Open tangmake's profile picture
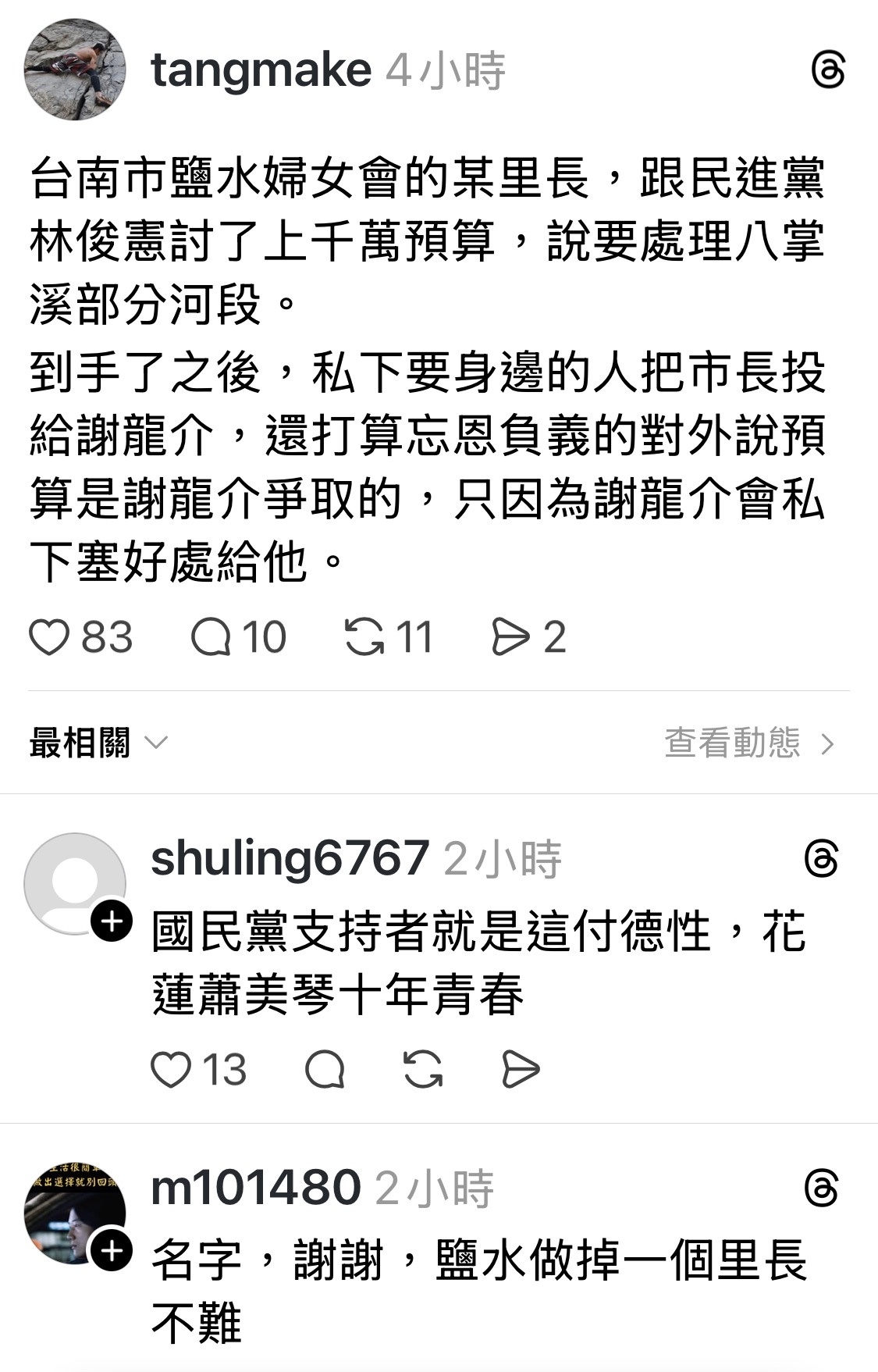The width and height of the screenshot is (878, 1372). [75, 69]
